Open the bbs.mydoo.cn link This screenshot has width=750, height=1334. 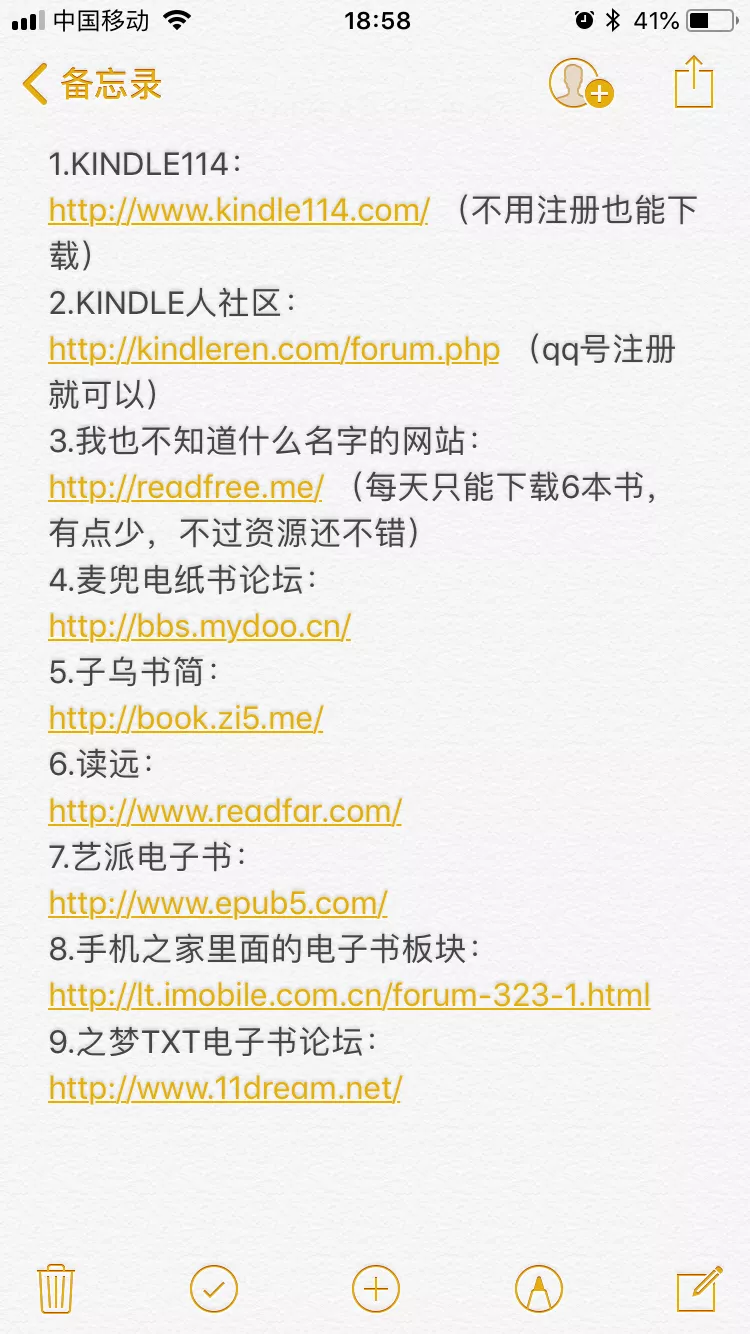click(x=200, y=627)
